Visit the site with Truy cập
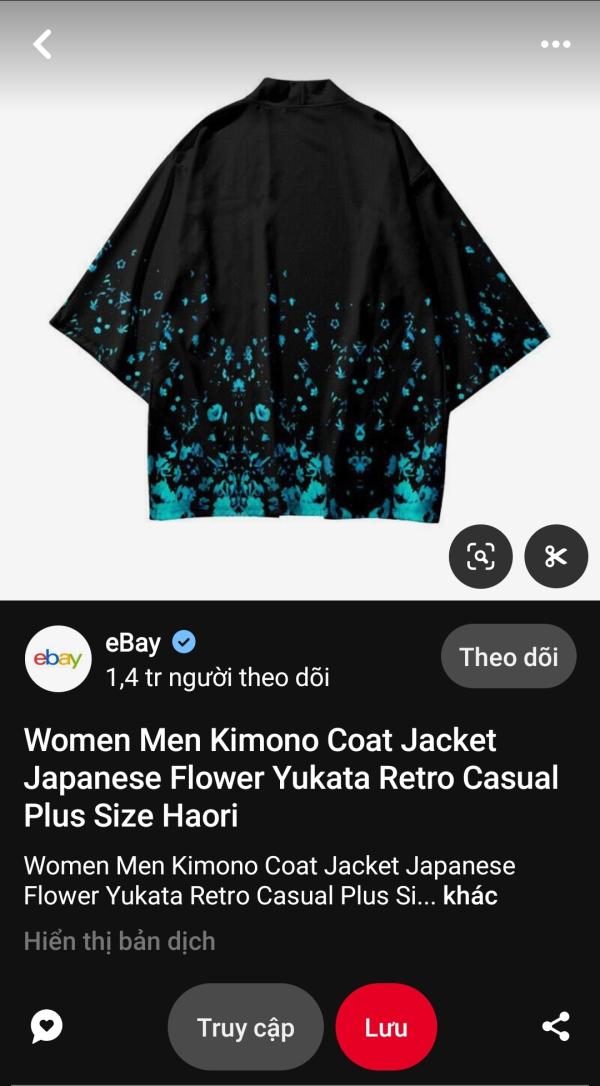Viewport: 600px width, 1086px height. [245, 1028]
